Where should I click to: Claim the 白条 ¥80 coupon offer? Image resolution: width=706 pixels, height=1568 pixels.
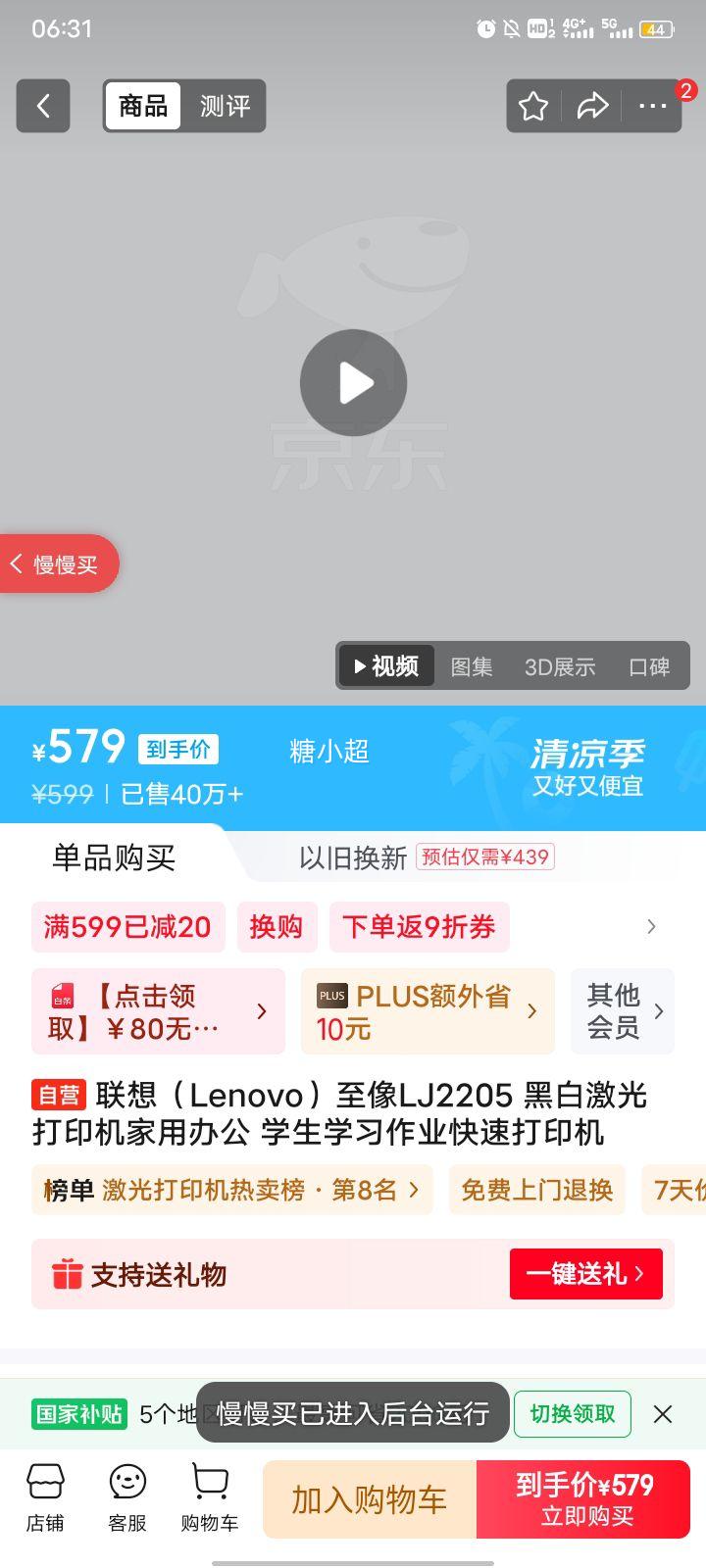(x=157, y=1011)
